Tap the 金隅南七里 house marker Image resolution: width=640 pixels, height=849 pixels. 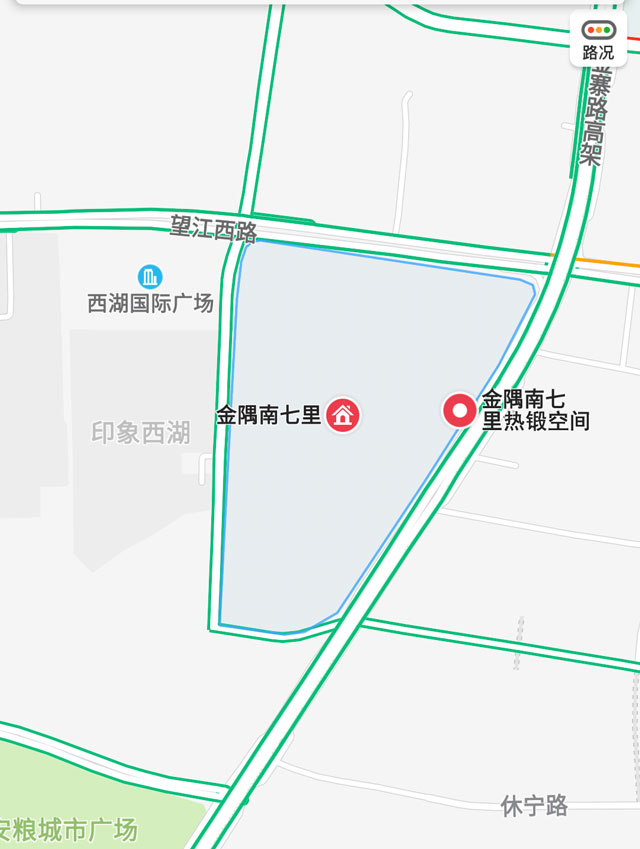[343, 414]
